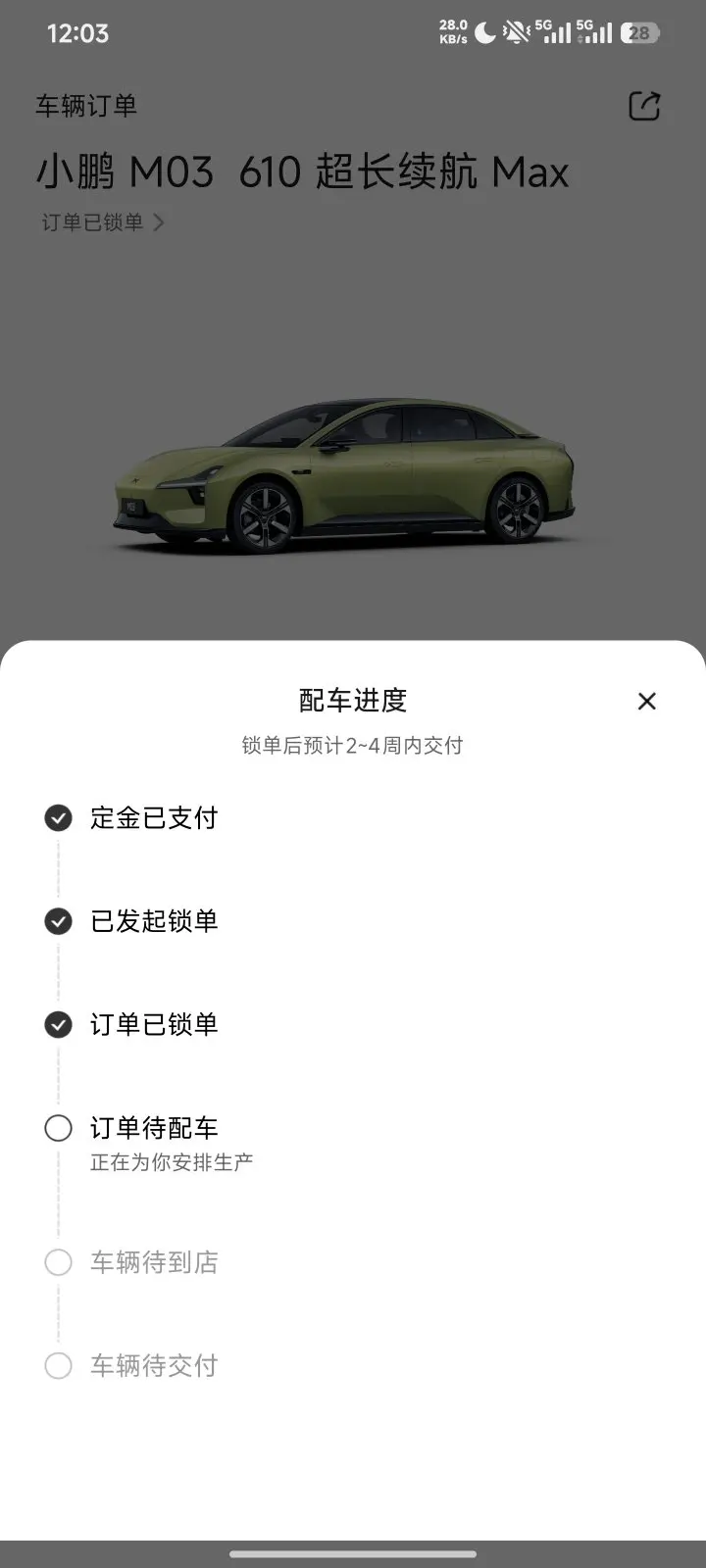The width and height of the screenshot is (706, 1568).
Task: Share the vehicle order
Action: click(644, 106)
